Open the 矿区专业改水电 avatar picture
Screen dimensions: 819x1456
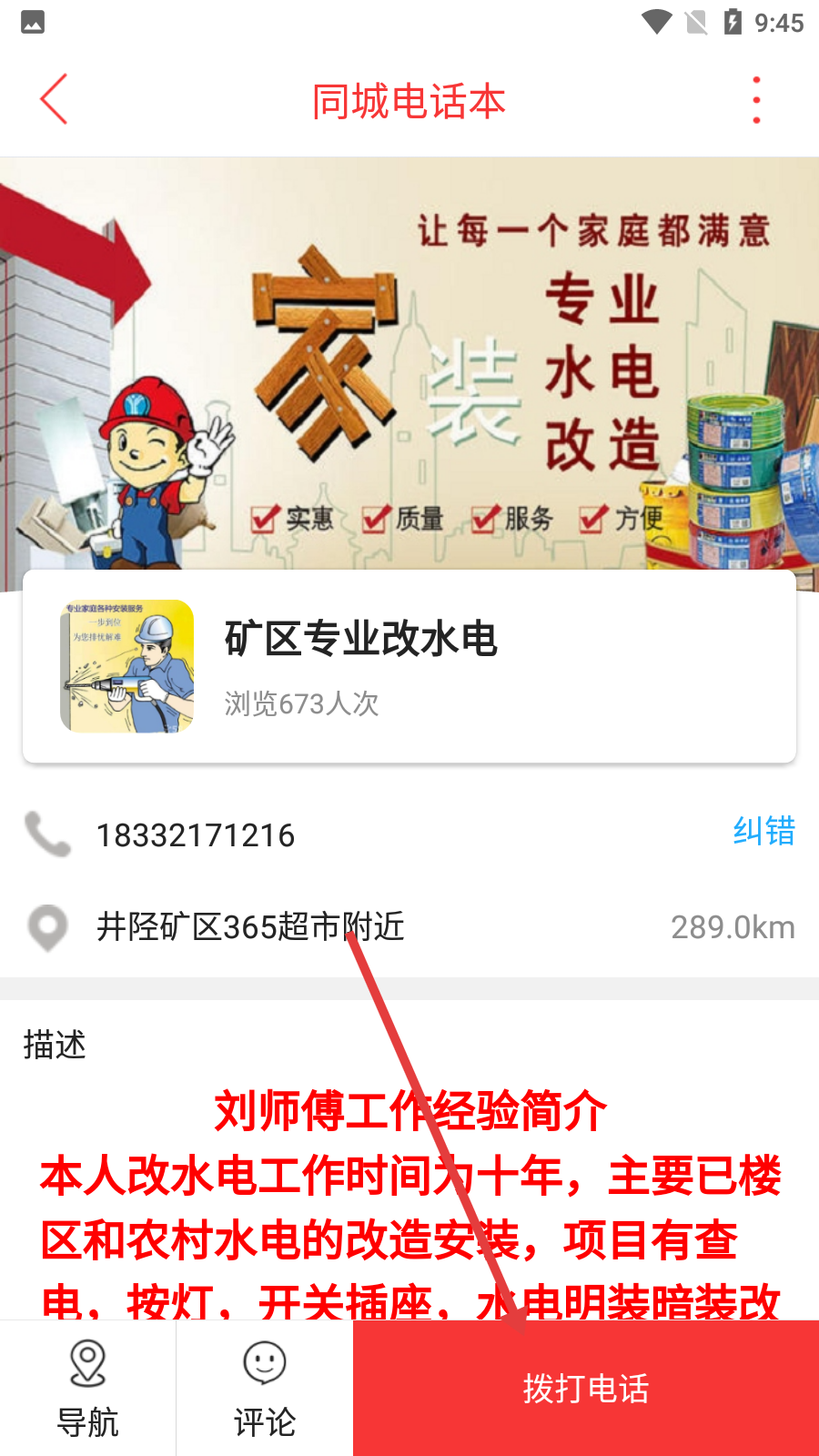127,666
